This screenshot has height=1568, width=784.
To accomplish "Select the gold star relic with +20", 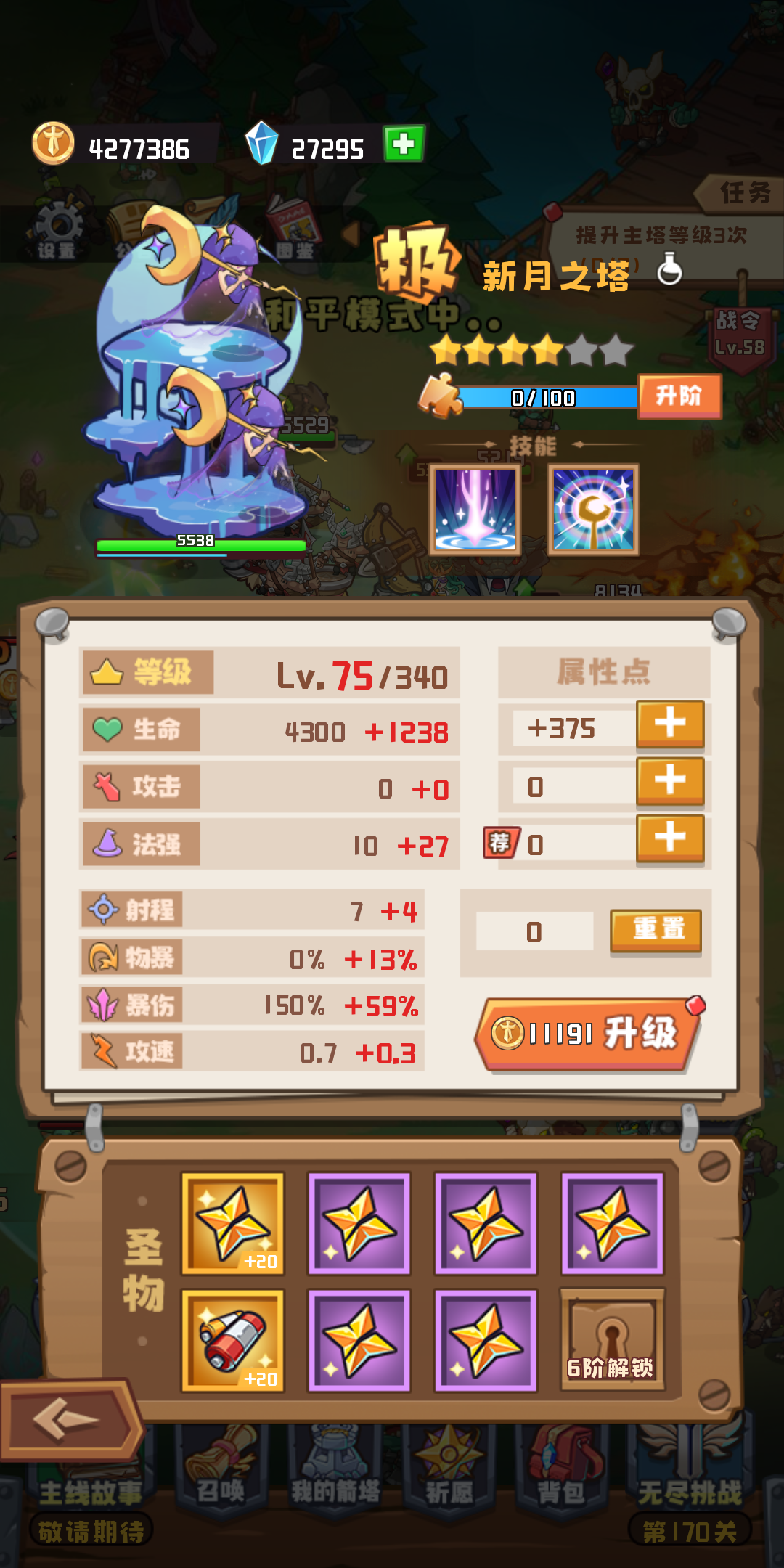I will point(232,1224).
